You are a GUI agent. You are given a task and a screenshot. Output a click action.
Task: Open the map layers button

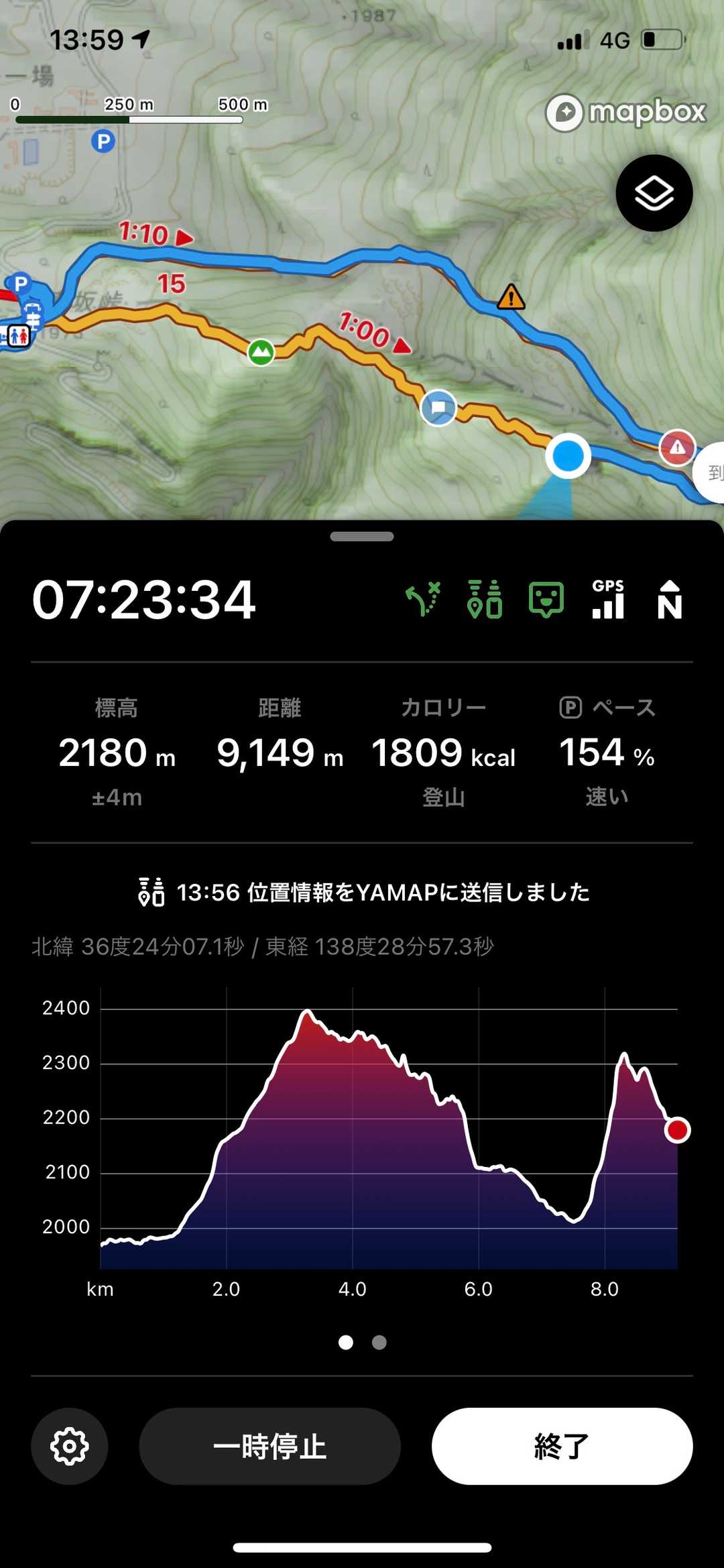pyautogui.click(x=654, y=193)
